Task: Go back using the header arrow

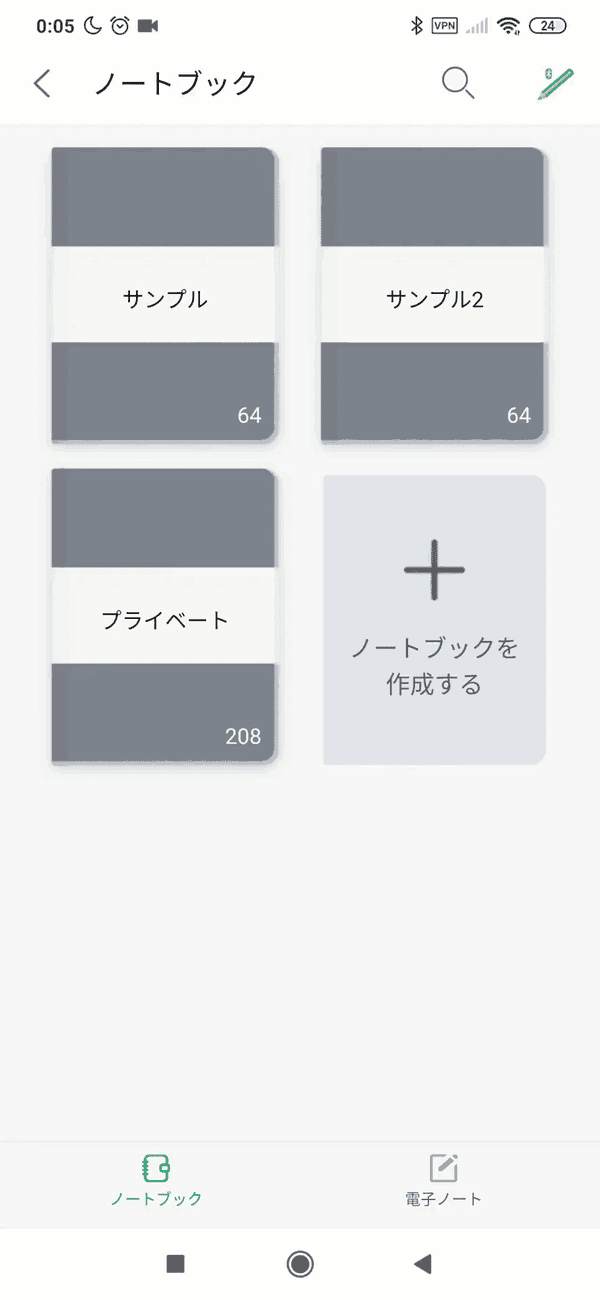Action: [42, 83]
